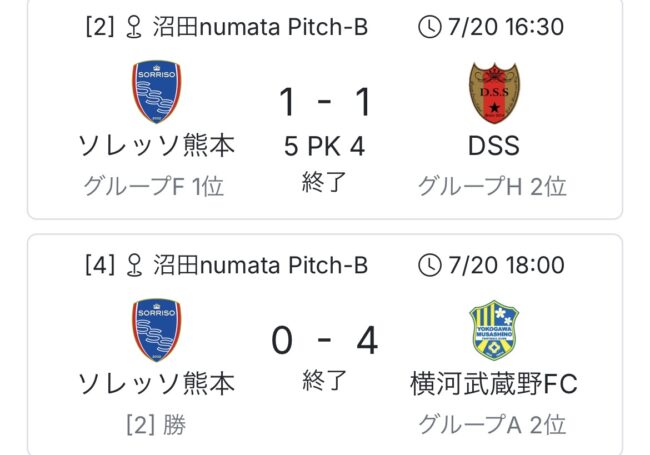Open the ソレッソ熊本 vs 横河武蔵野FC match card
The width and height of the screenshot is (650, 455).
coord(325,345)
